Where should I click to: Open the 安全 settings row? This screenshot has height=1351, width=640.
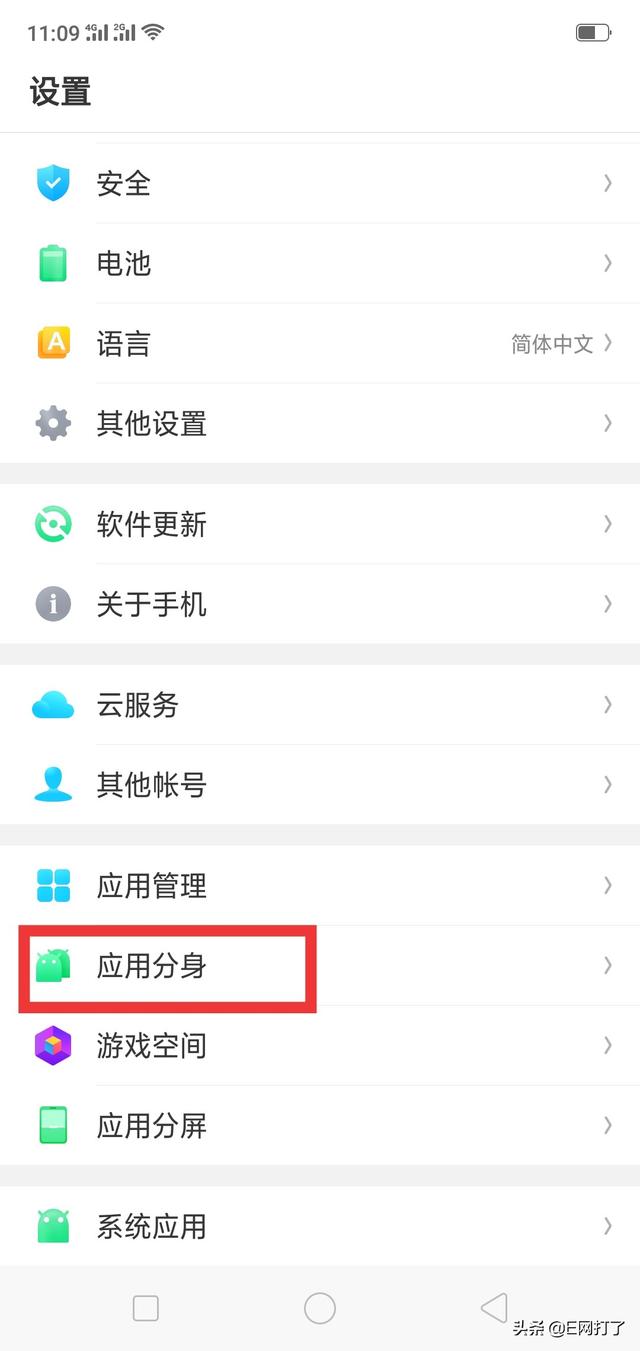click(x=320, y=184)
